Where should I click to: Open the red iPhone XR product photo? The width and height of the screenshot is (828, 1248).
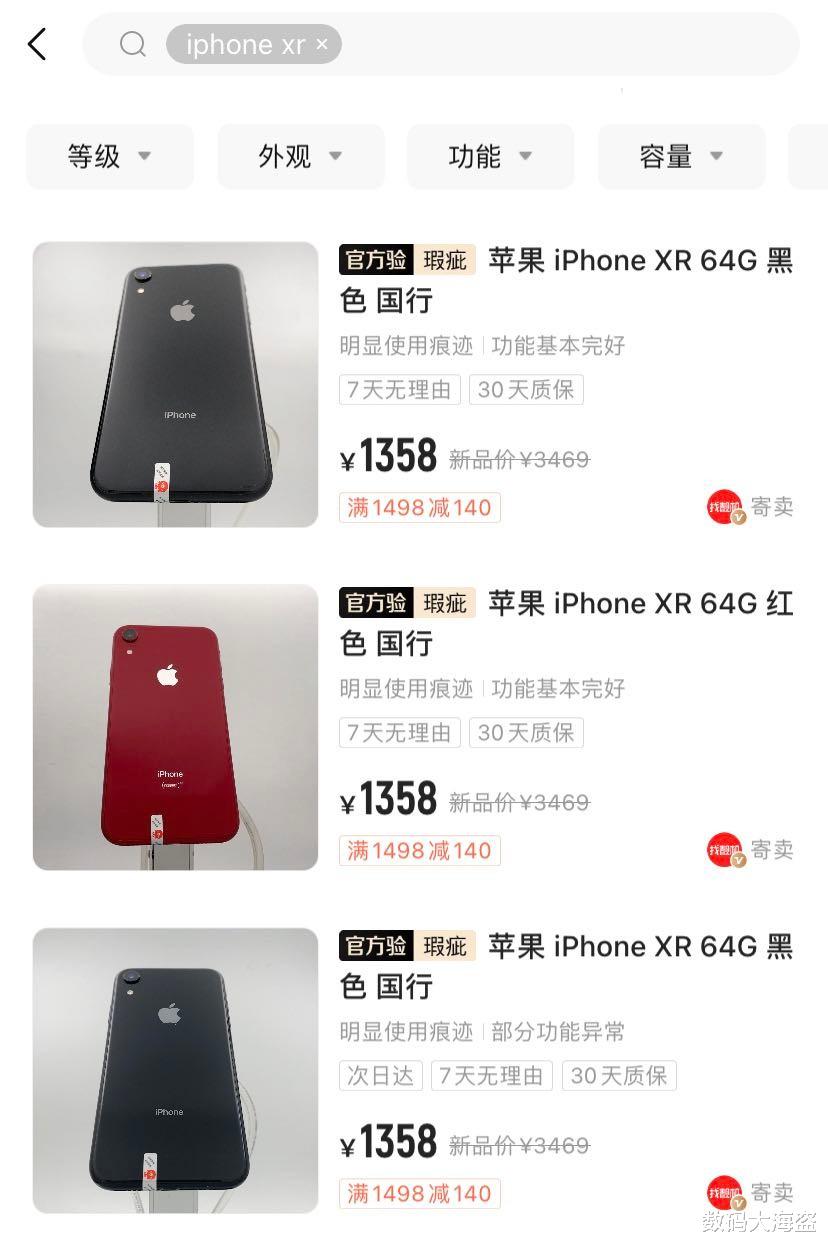[x=175, y=727]
